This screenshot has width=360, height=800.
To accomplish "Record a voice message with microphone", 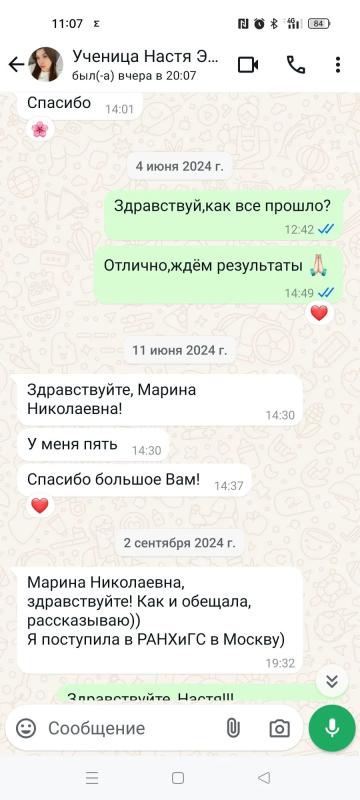I will coord(332,728).
